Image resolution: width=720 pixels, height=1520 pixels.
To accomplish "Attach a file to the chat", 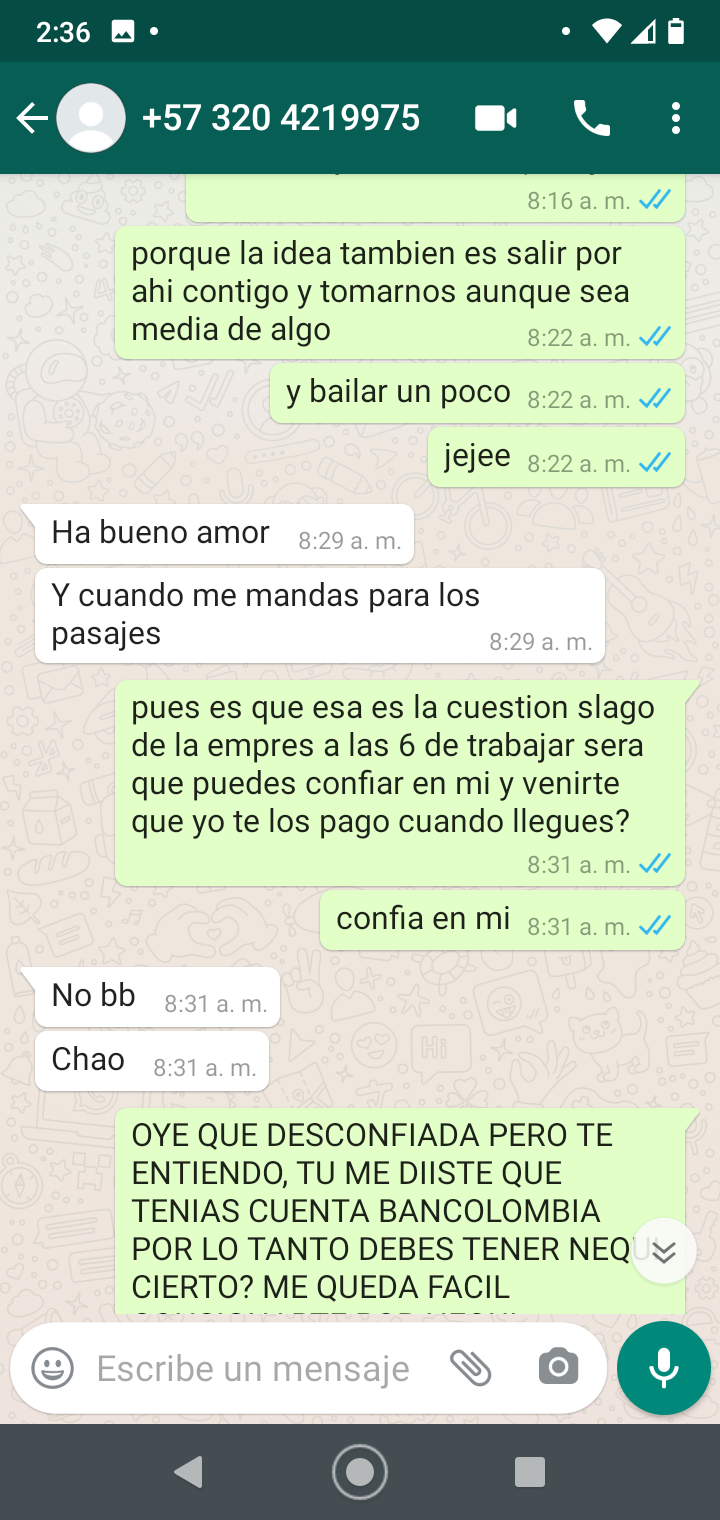I will point(470,1368).
